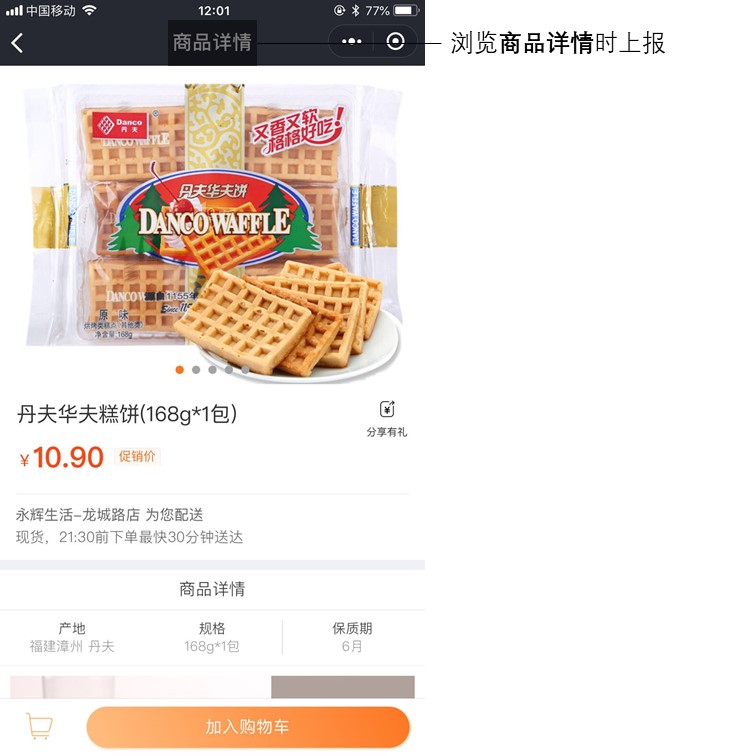The image size is (756, 756).
Task: Tap the 分享有礼 share icon
Action: pyautogui.click(x=387, y=417)
